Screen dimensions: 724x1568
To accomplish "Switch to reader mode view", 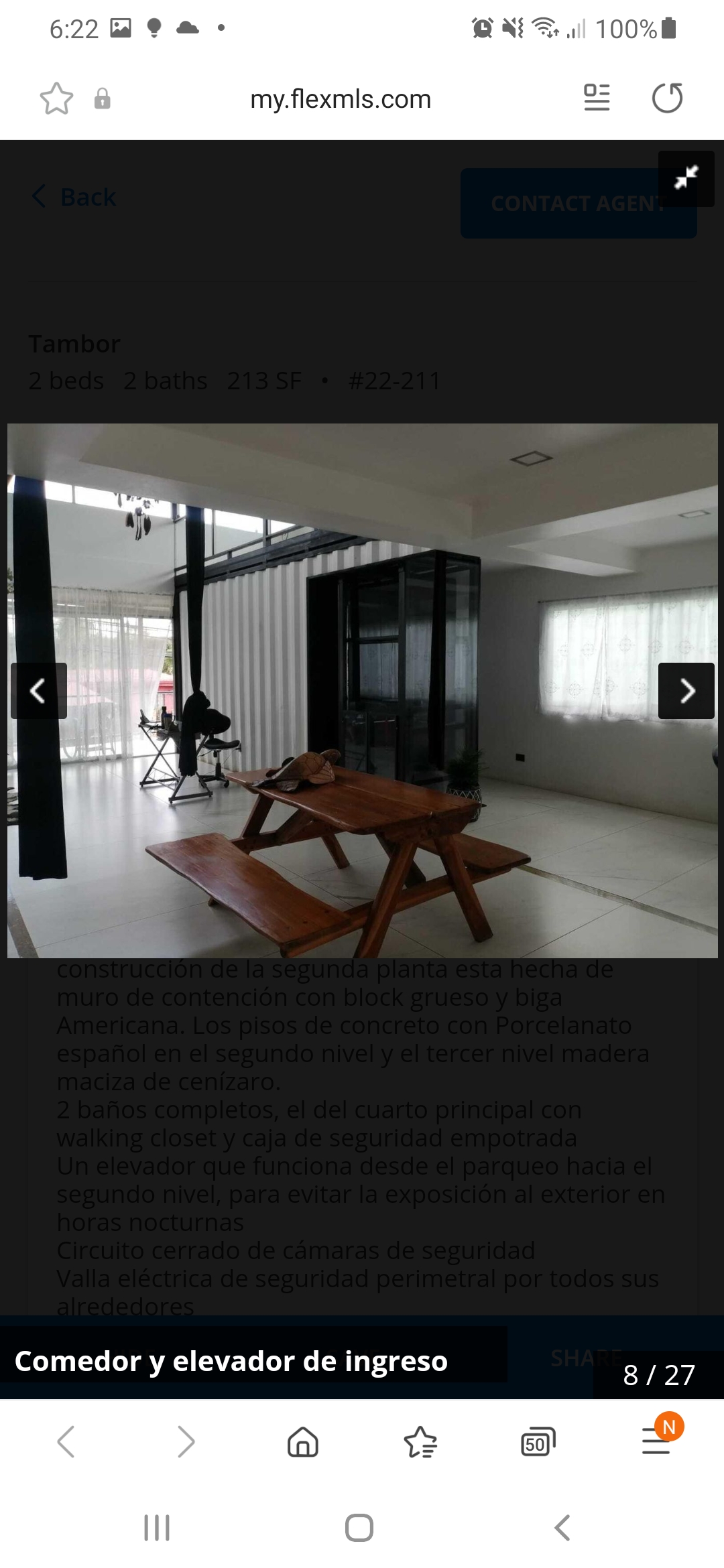I will 597,98.
